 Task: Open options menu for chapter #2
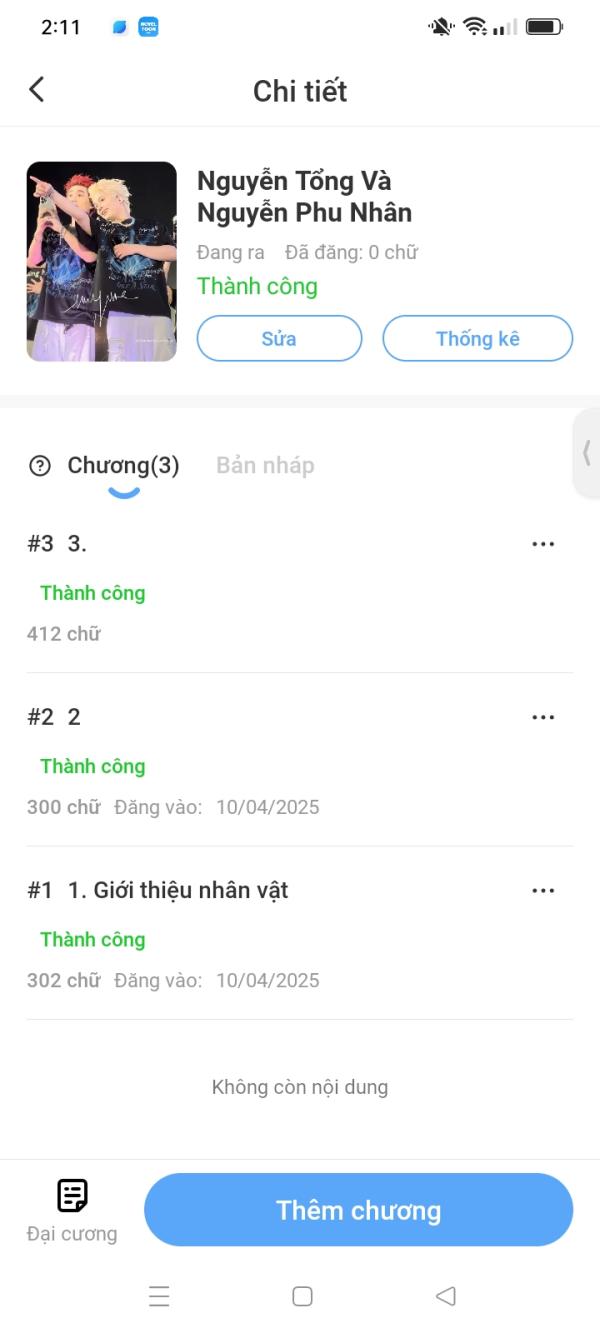click(x=543, y=717)
